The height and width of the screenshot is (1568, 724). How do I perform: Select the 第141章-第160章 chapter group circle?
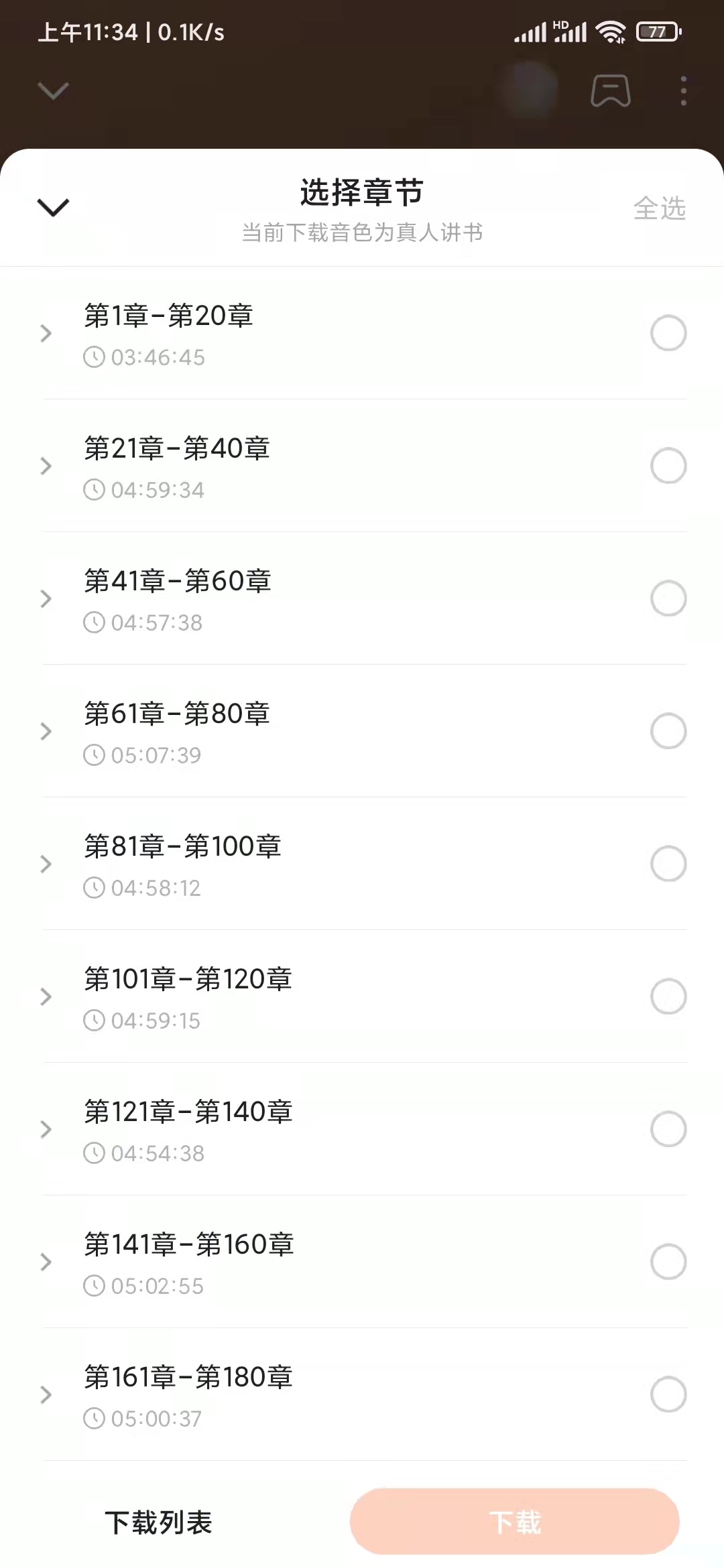pyautogui.click(x=668, y=1260)
